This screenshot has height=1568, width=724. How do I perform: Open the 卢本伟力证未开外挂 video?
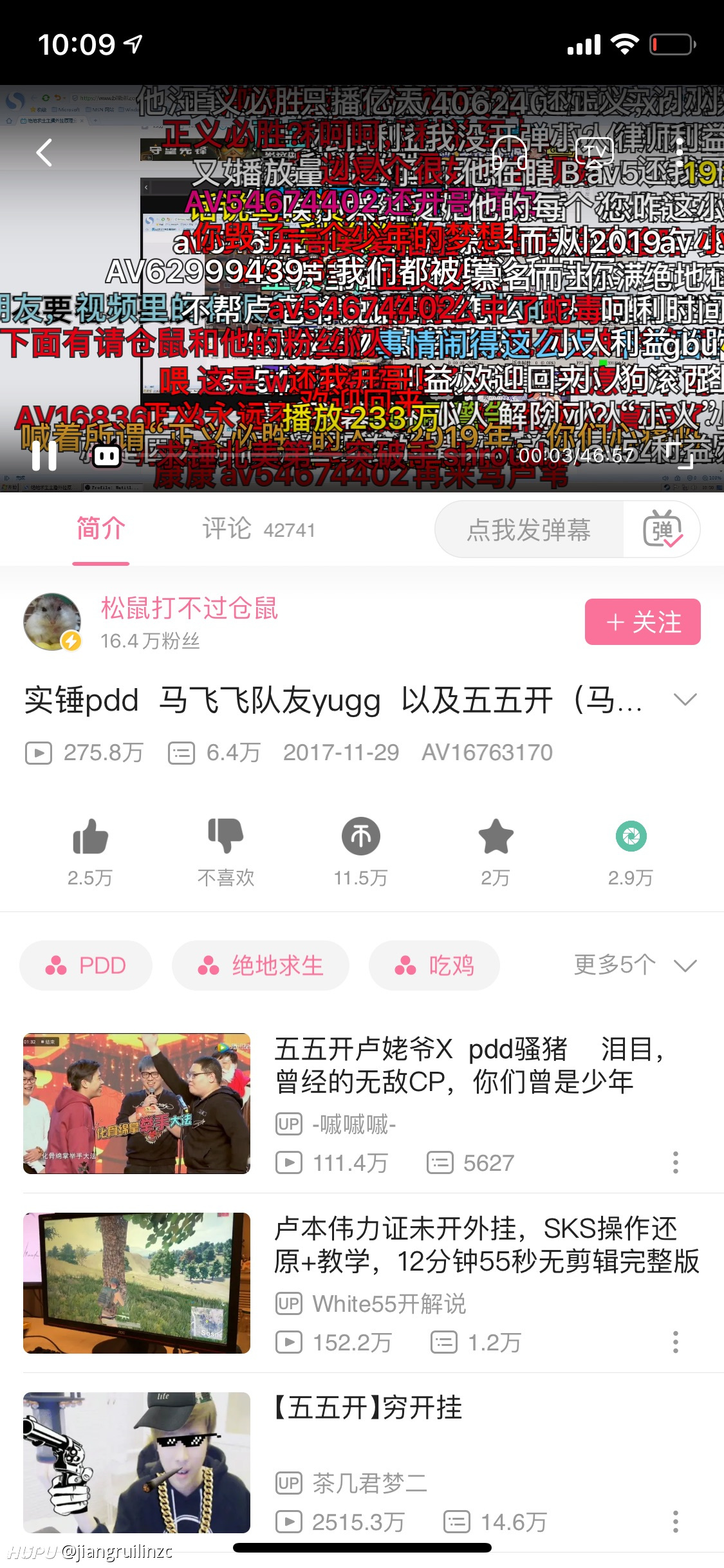tap(362, 1283)
